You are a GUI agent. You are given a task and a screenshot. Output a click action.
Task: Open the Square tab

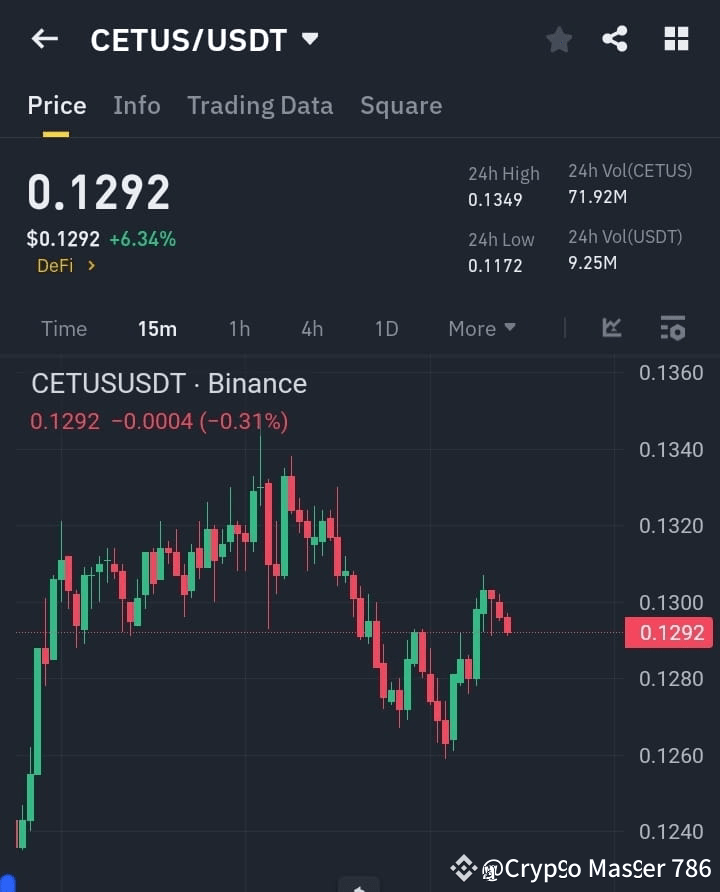point(401,105)
